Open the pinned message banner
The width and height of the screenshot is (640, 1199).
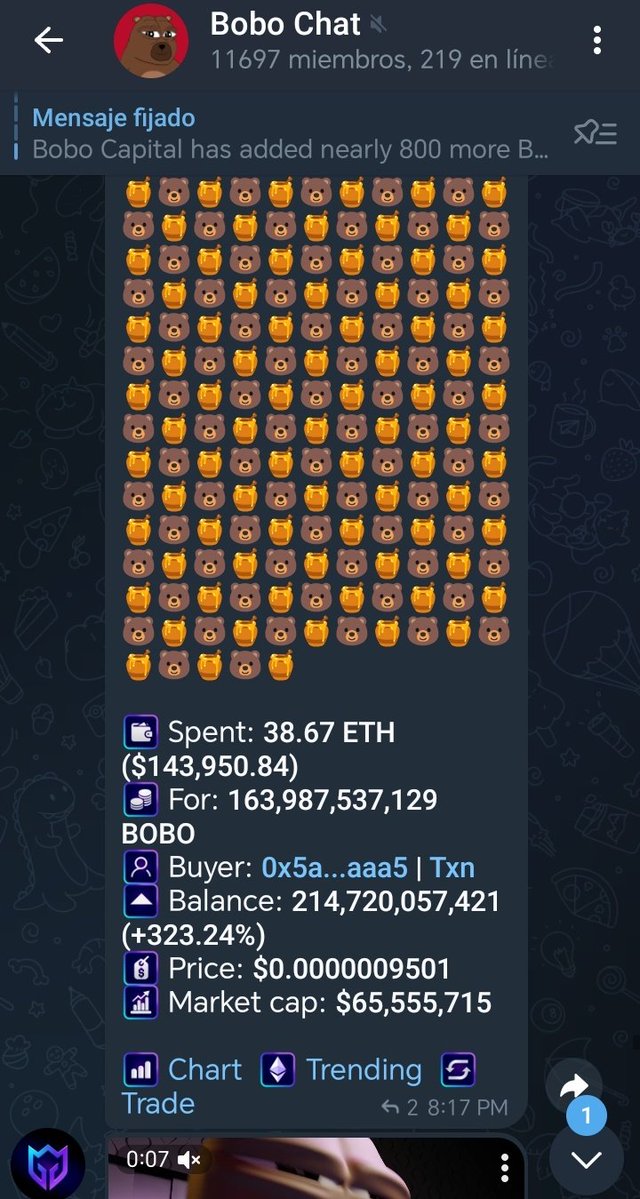click(290, 135)
